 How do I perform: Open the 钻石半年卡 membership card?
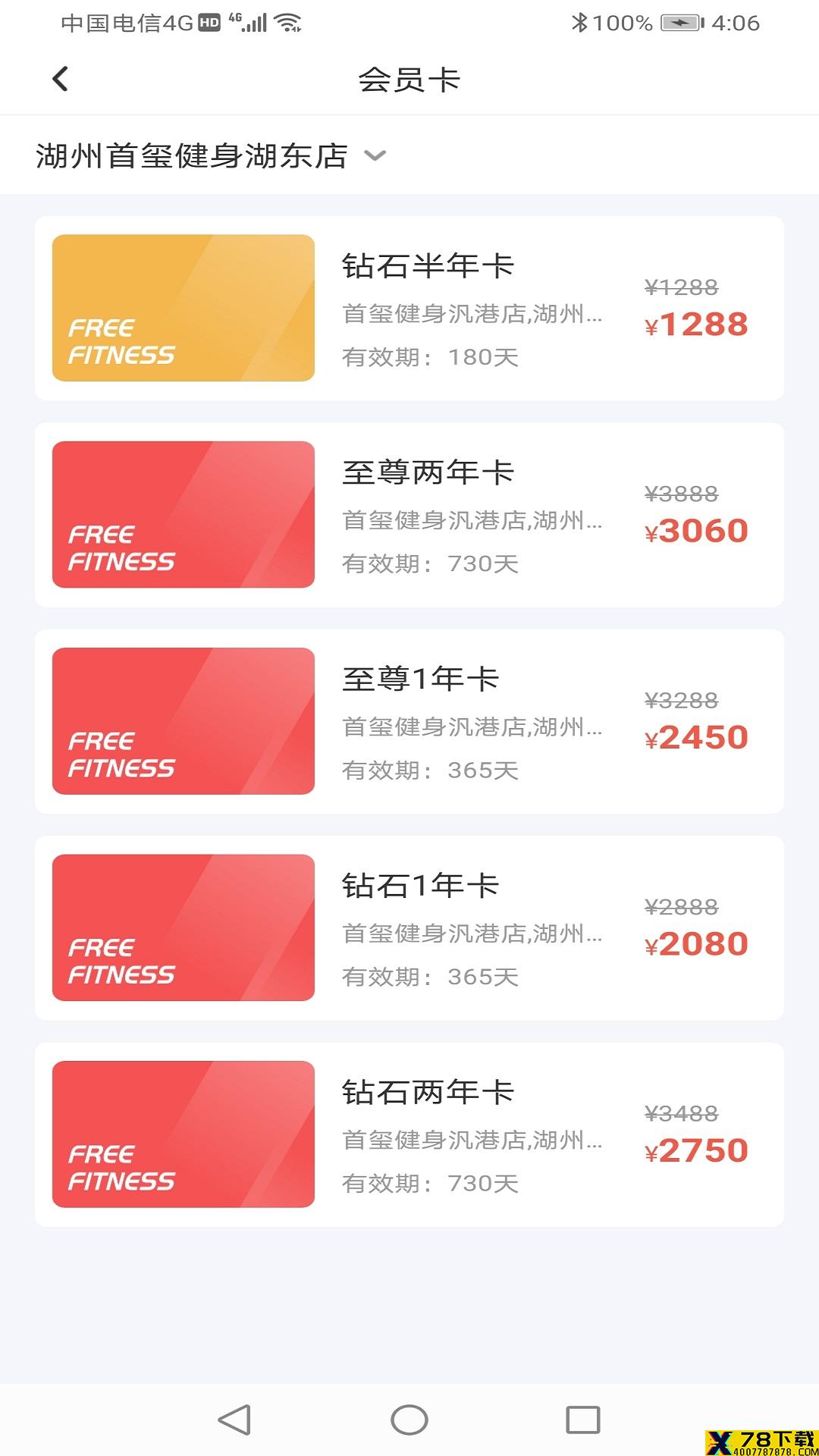[x=409, y=308]
